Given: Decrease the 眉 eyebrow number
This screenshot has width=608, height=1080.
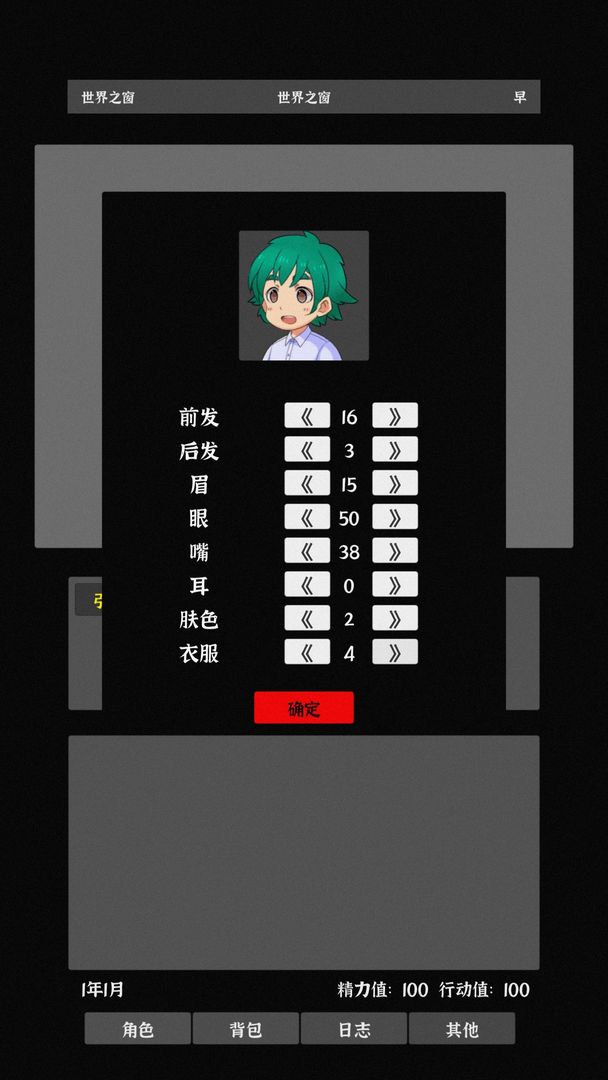Looking at the screenshot, I should (307, 484).
